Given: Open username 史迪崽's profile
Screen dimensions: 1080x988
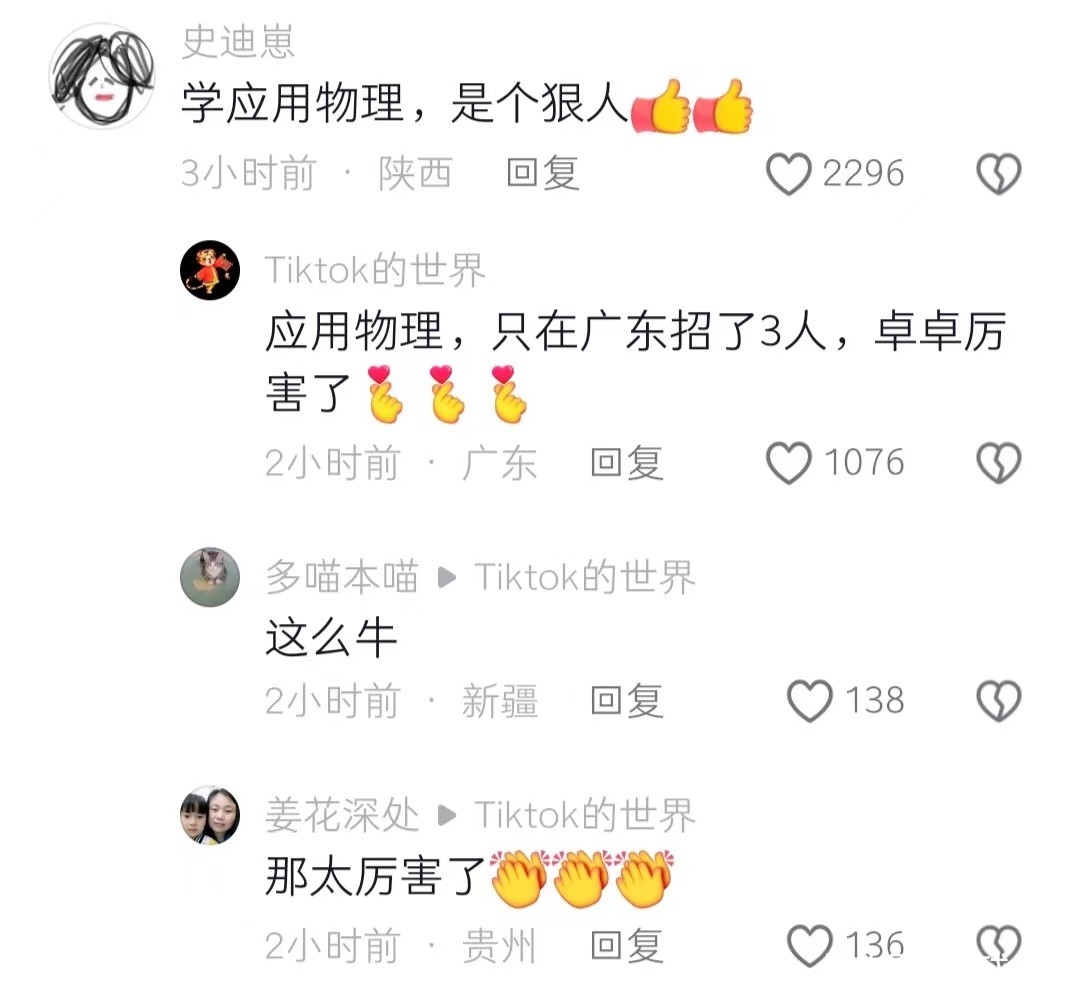Looking at the screenshot, I should click(x=238, y=41).
